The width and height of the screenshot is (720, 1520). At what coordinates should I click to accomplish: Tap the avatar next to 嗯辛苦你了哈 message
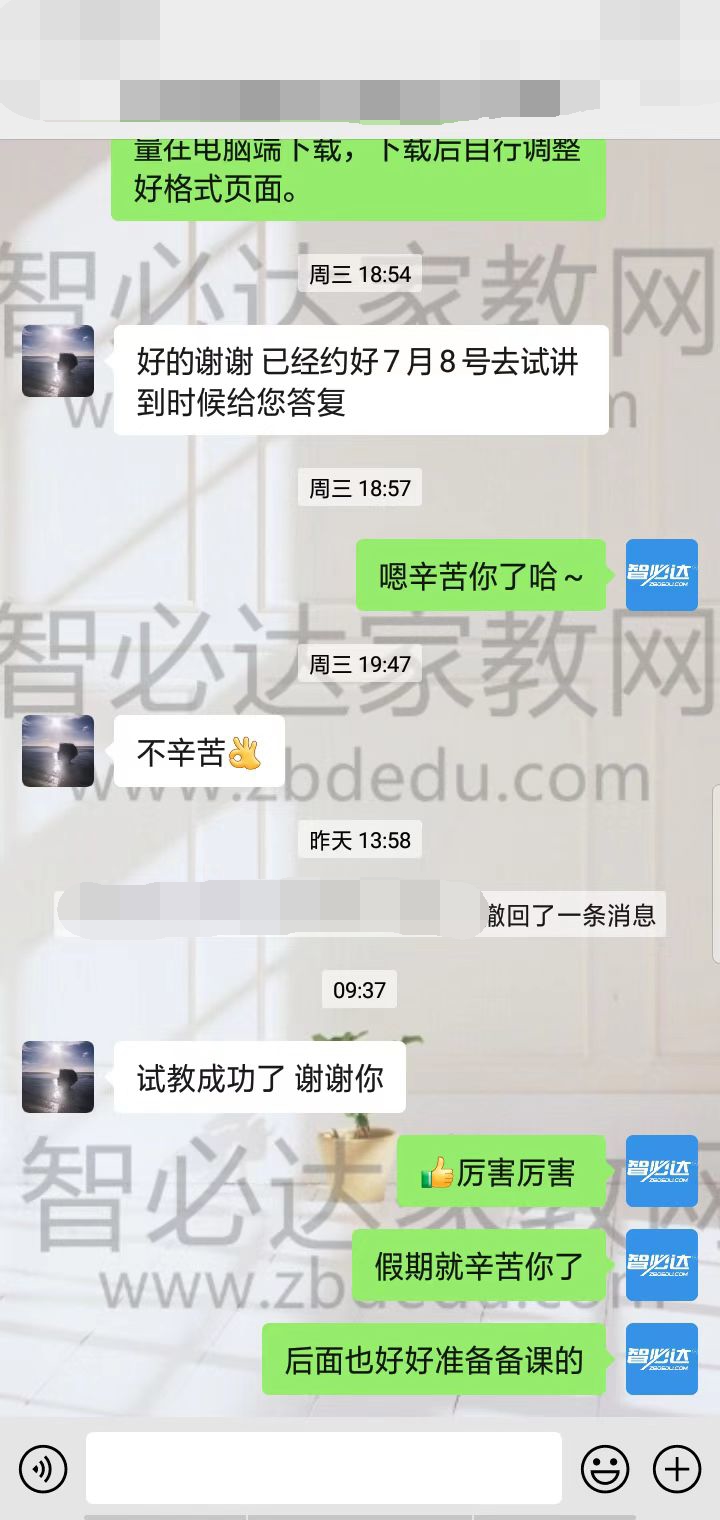(661, 575)
